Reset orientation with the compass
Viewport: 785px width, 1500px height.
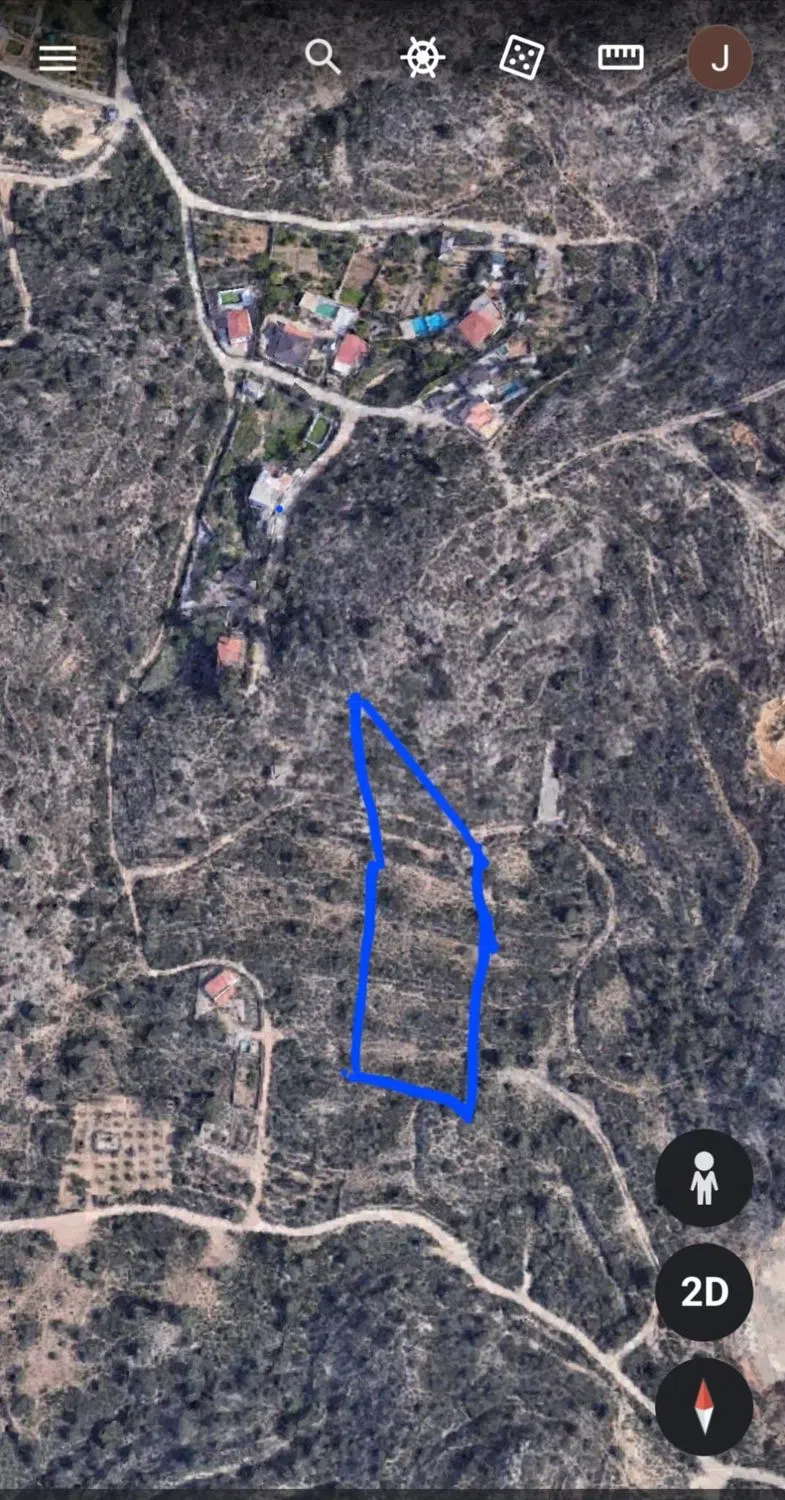coord(704,1406)
